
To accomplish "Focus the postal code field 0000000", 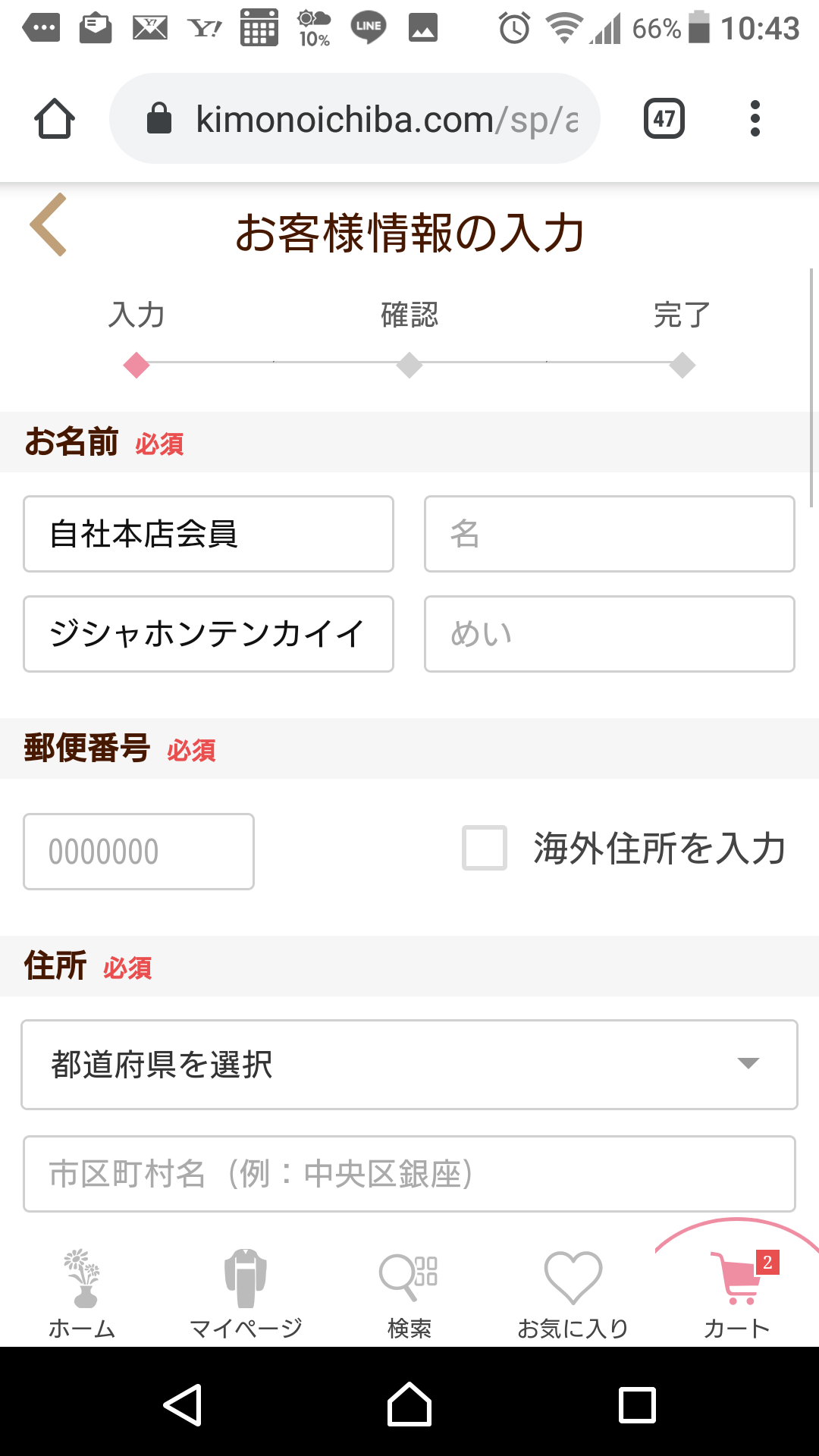I will coord(139,852).
